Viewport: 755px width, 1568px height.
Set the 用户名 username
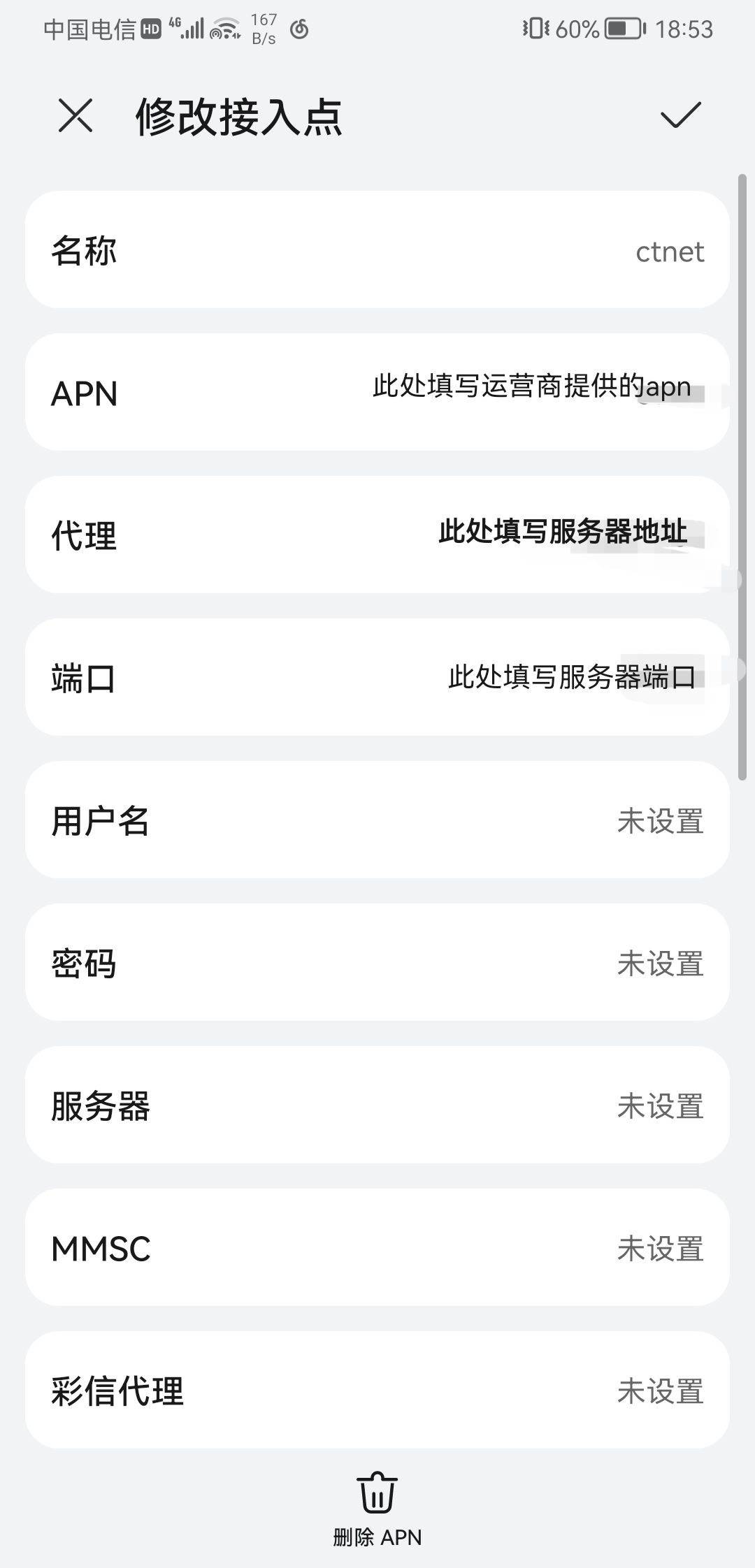pyautogui.click(x=377, y=820)
